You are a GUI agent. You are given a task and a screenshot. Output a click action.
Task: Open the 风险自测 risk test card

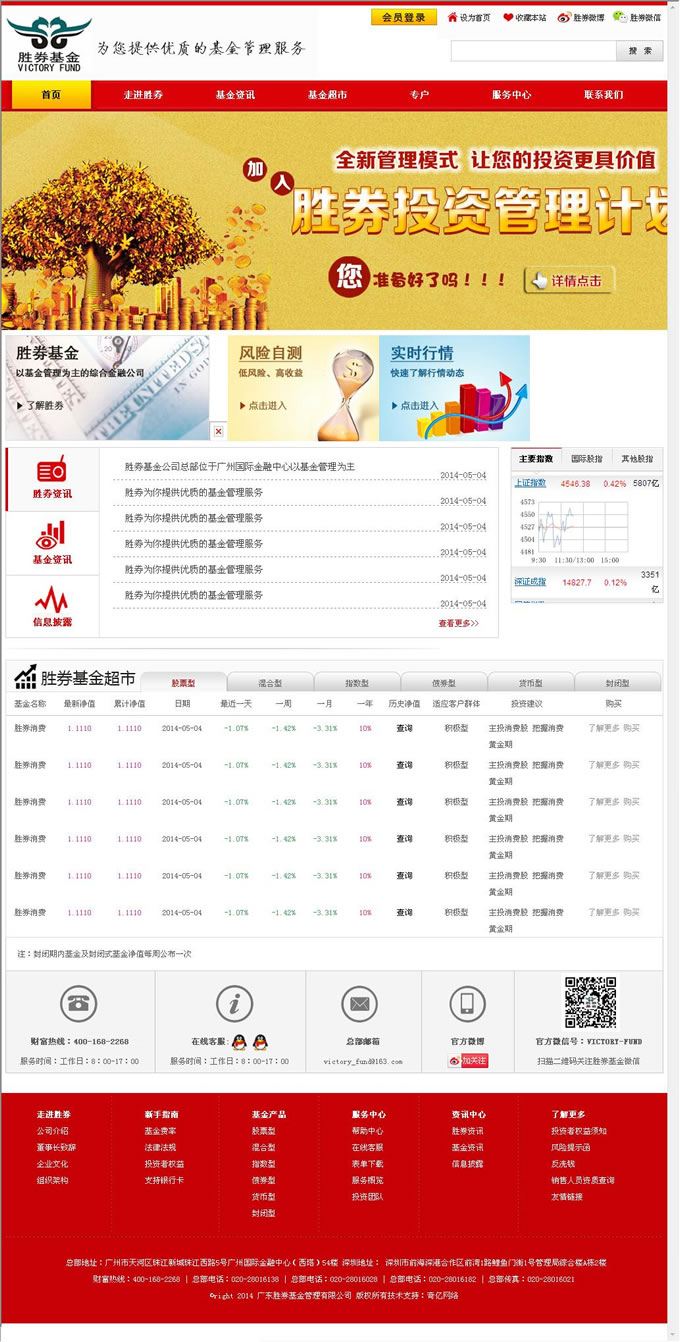pos(302,388)
